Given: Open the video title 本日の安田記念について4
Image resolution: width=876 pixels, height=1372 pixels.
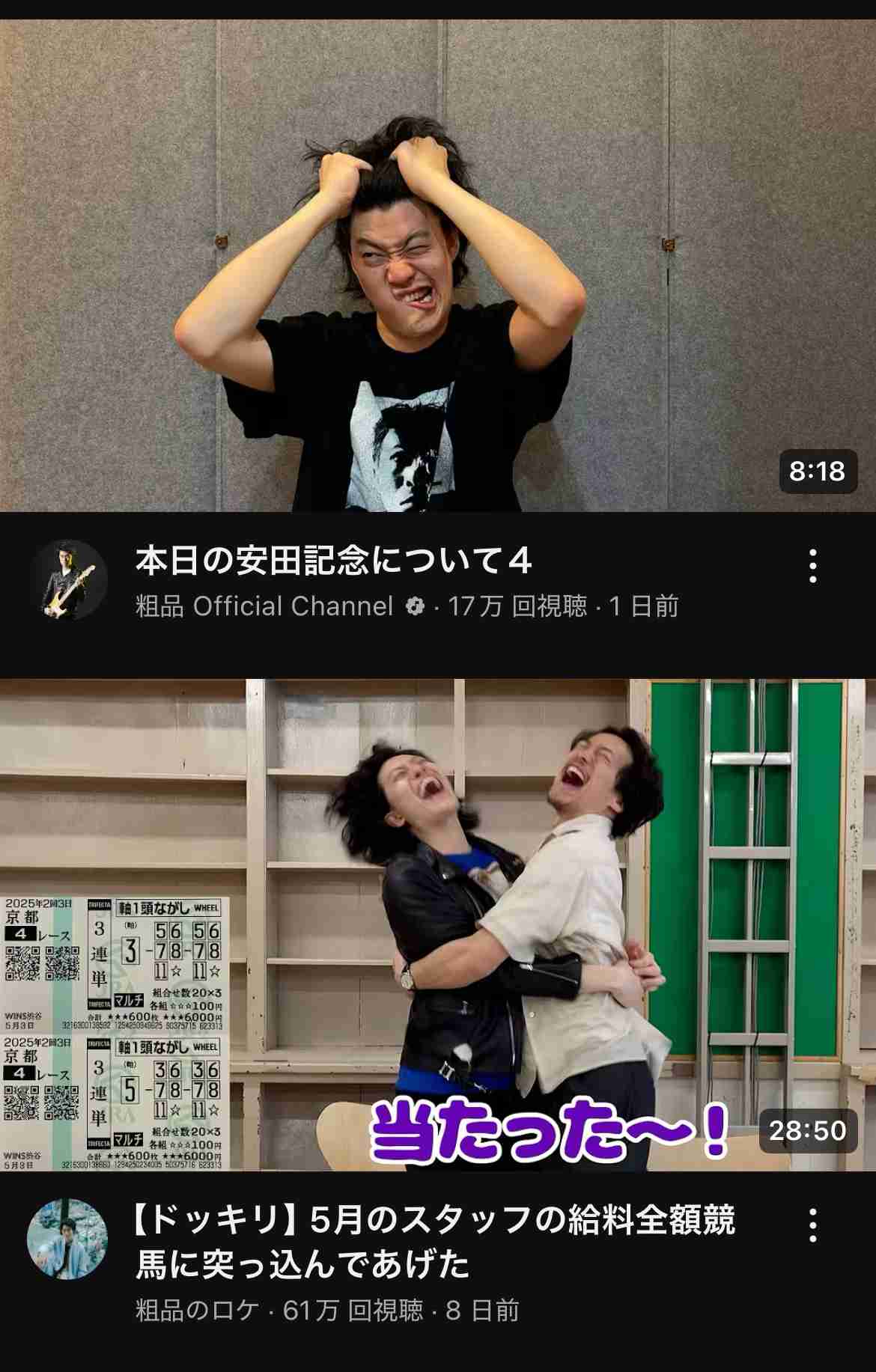Looking at the screenshot, I should (x=333, y=561).
